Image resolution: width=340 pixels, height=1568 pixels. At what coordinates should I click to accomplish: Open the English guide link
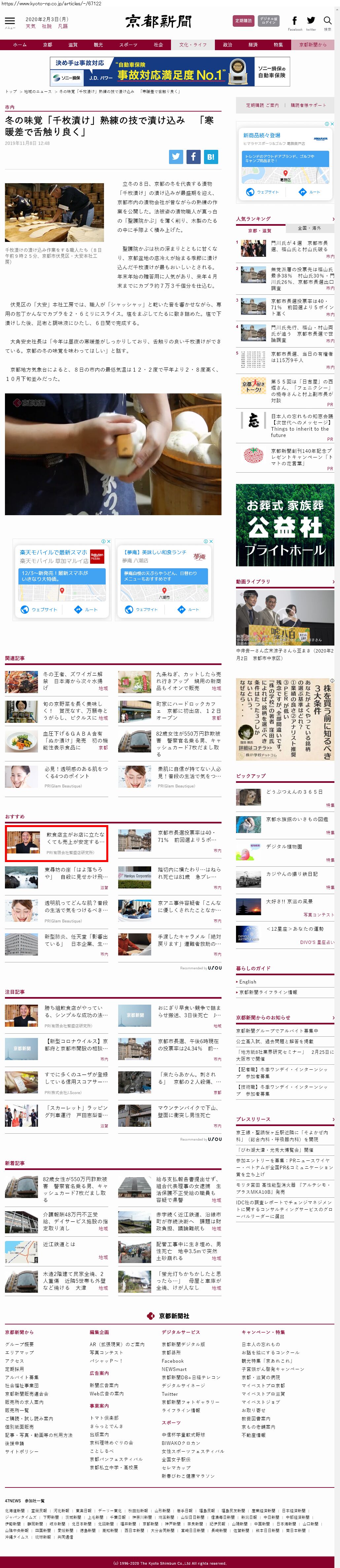click(x=248, y=982)
